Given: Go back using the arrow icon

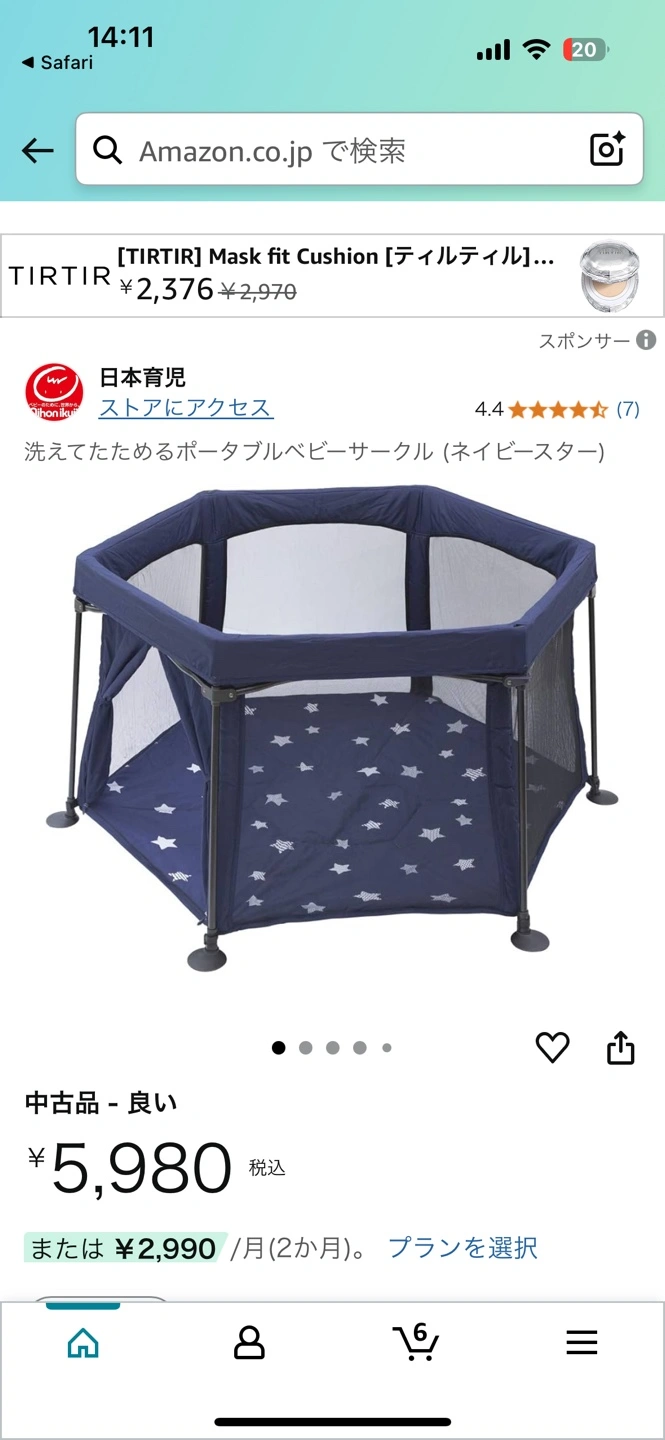Looking at the screenshot, I should [38, 151].
